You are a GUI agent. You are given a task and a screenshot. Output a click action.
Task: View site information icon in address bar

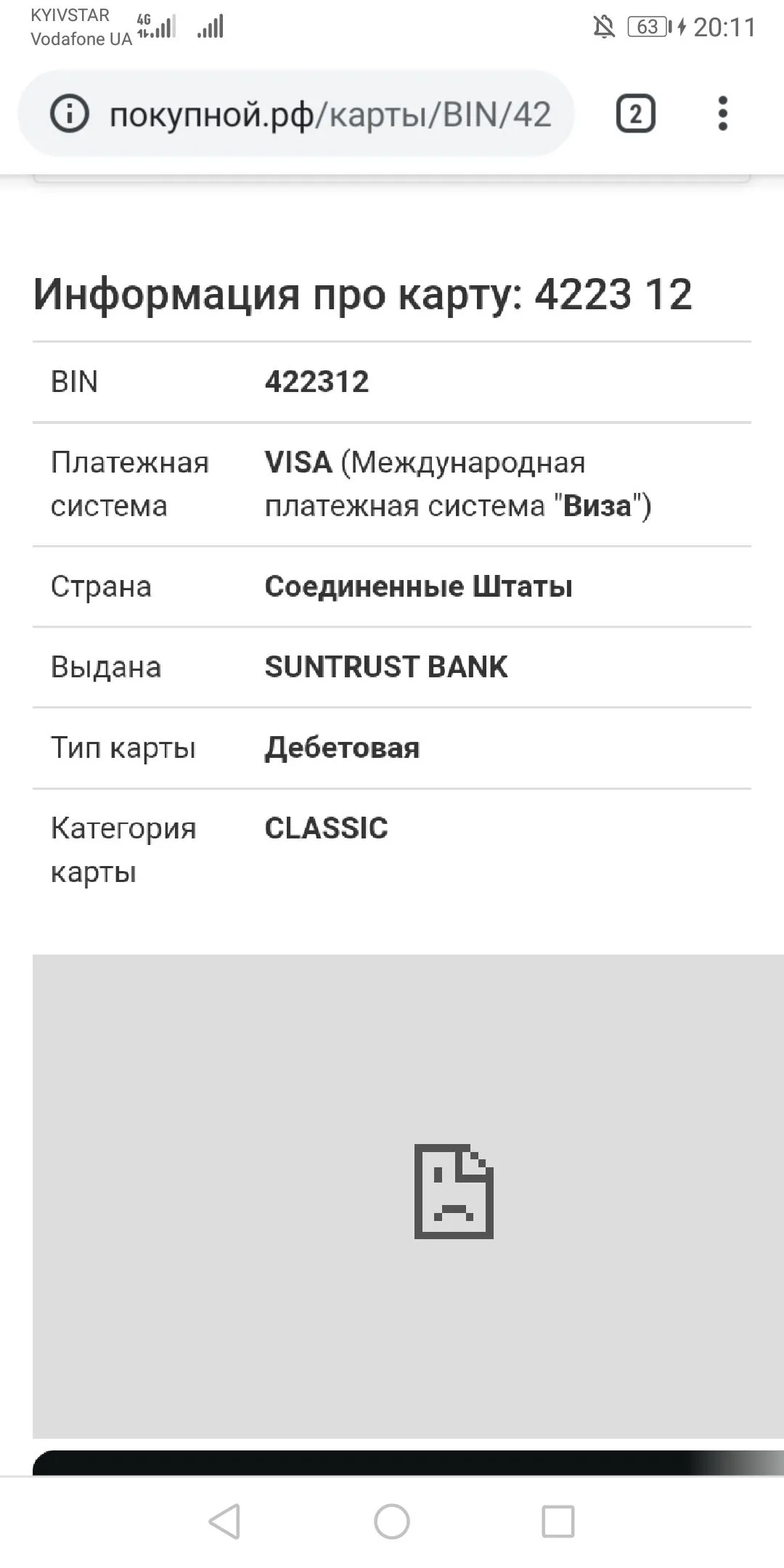(69, 114)
